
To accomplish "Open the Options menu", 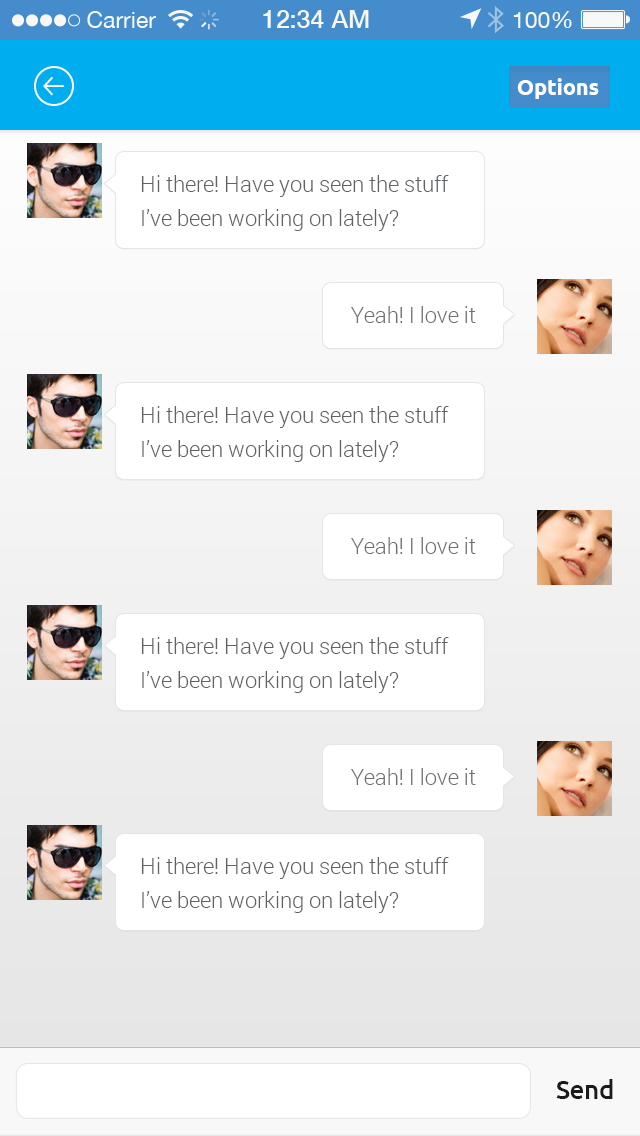I will point(558,87).
